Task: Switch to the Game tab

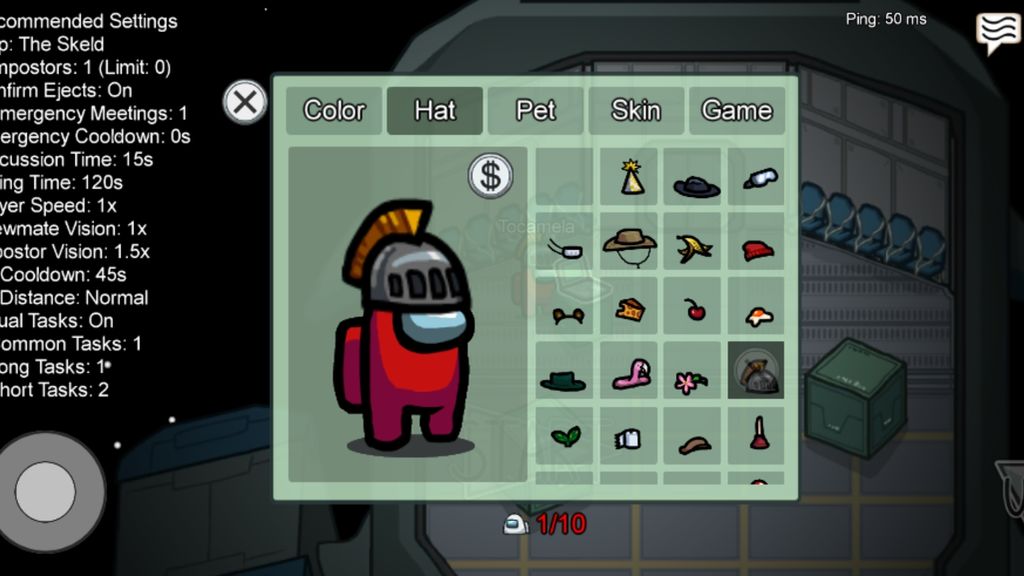Action: pos(737,110)
